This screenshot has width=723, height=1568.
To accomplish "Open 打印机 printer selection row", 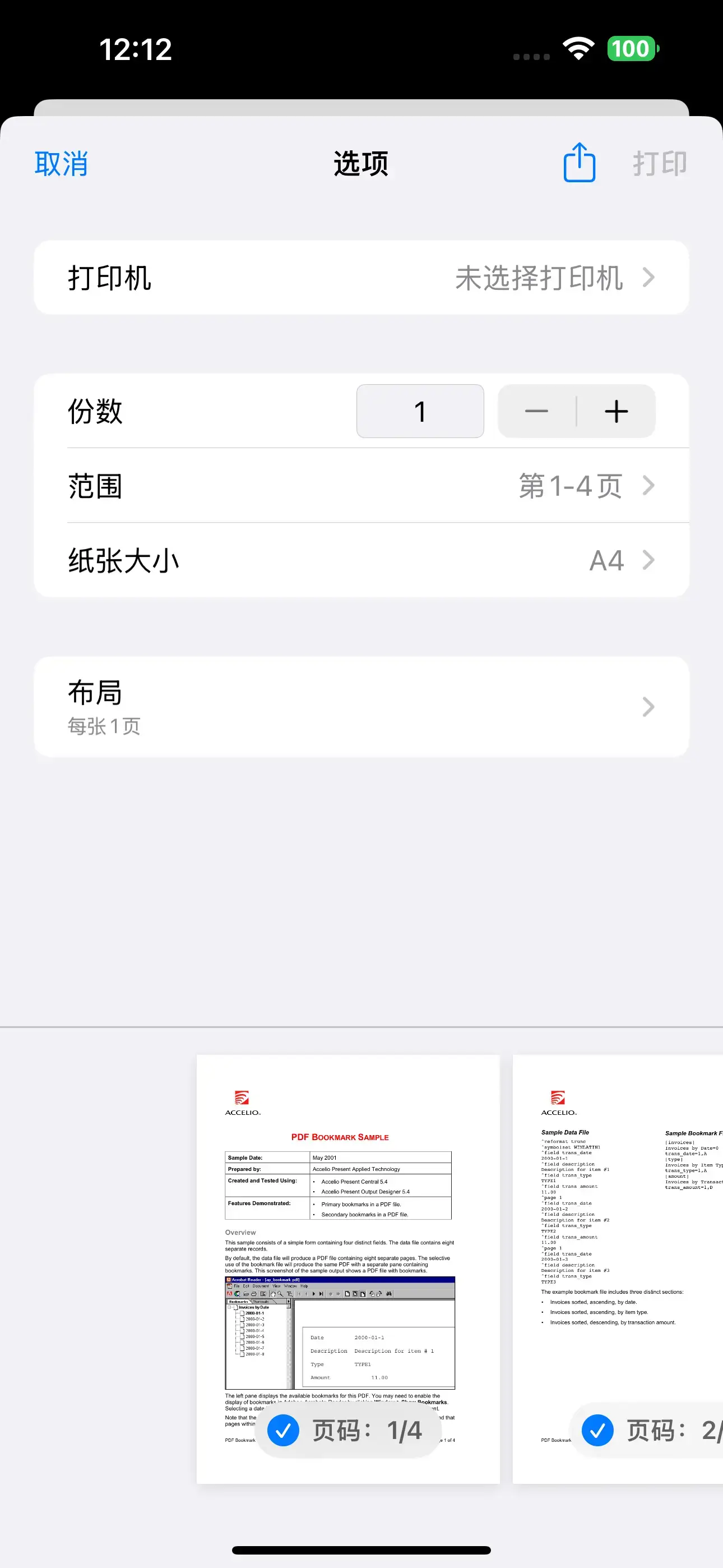I will pyautogui.click(x=361, y=278).
